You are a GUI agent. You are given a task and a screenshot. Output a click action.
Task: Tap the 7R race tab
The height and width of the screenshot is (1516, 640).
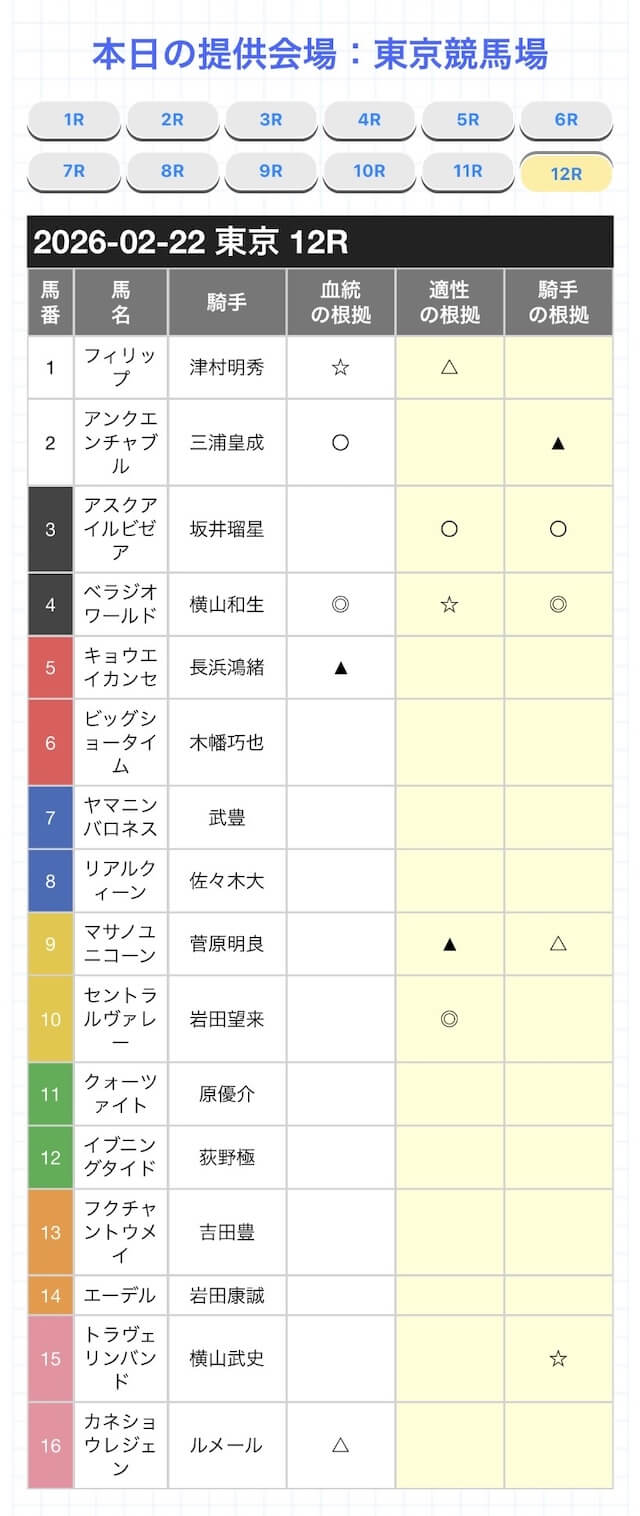click(73, 170)
